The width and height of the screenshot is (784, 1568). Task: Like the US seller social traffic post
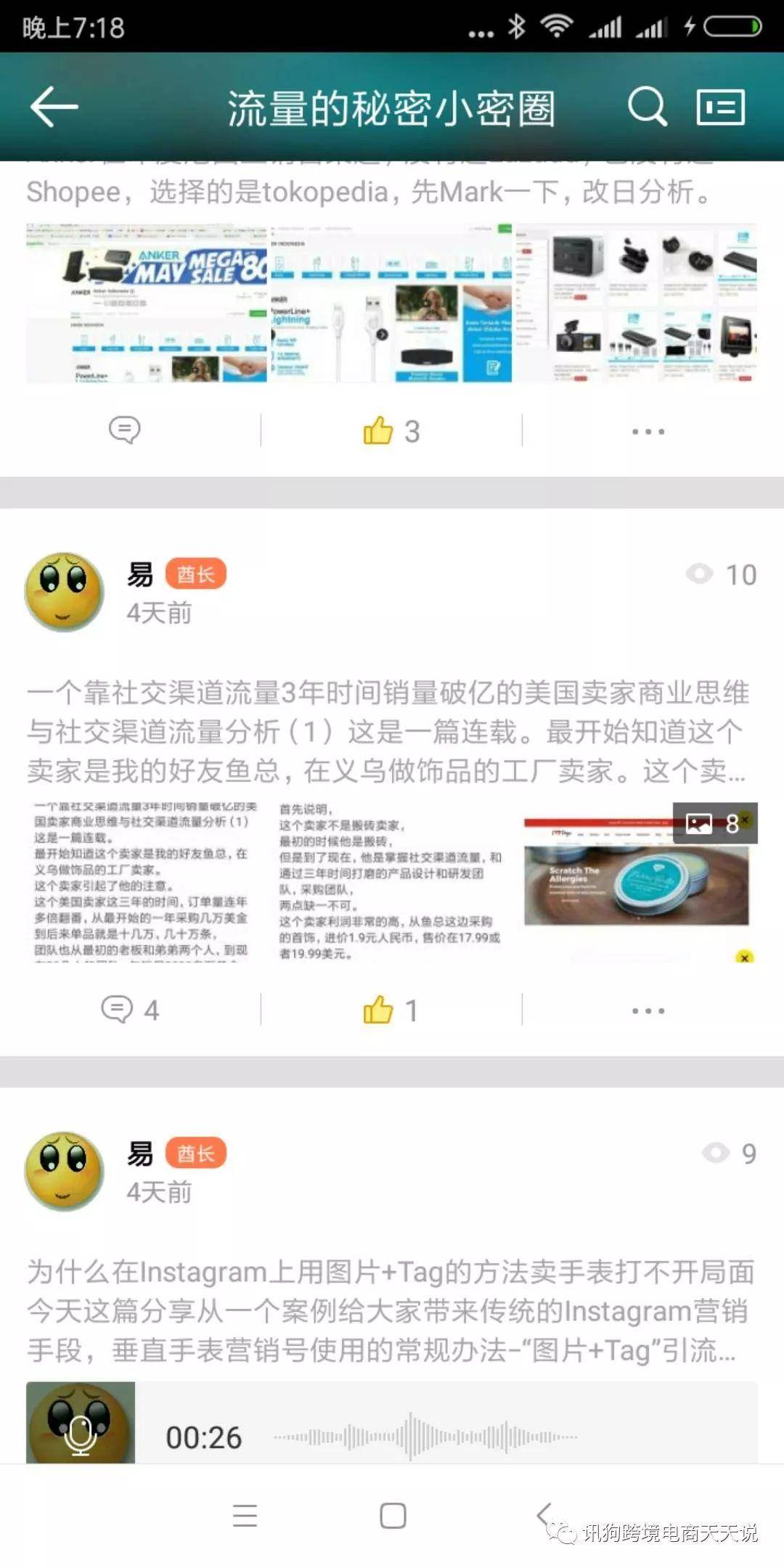[391, 1010]
